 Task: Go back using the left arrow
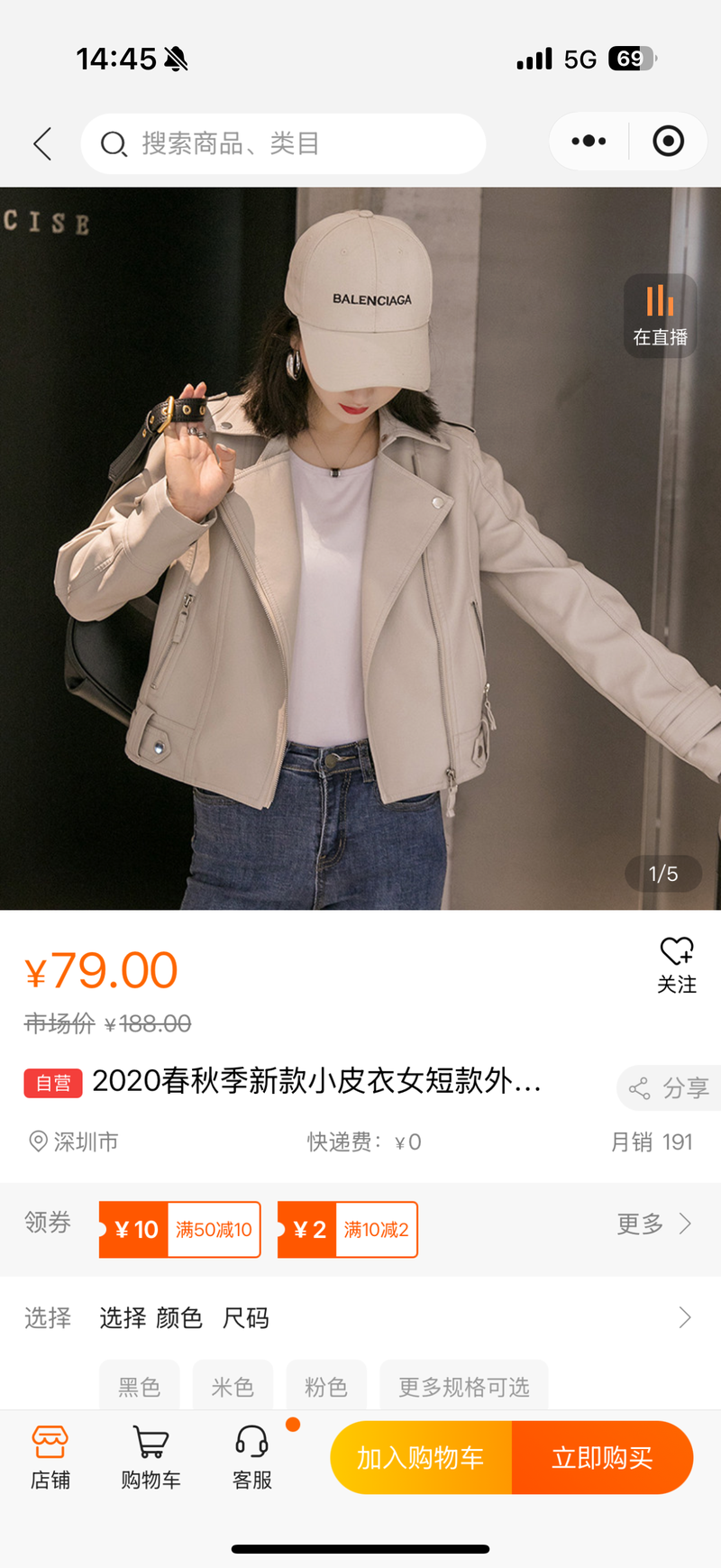coord(42,143)
